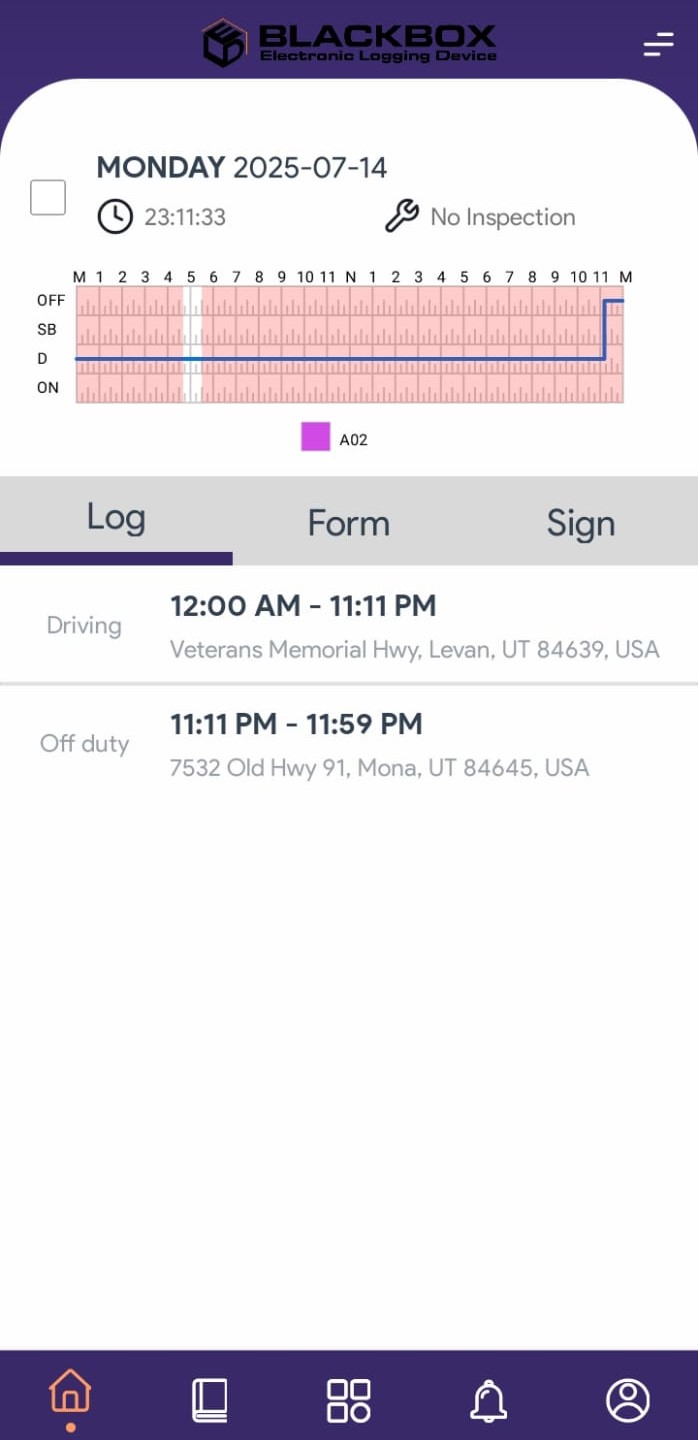
Task: Open the logbook icon in bottom navigation
Action: tap(210, 1399)
